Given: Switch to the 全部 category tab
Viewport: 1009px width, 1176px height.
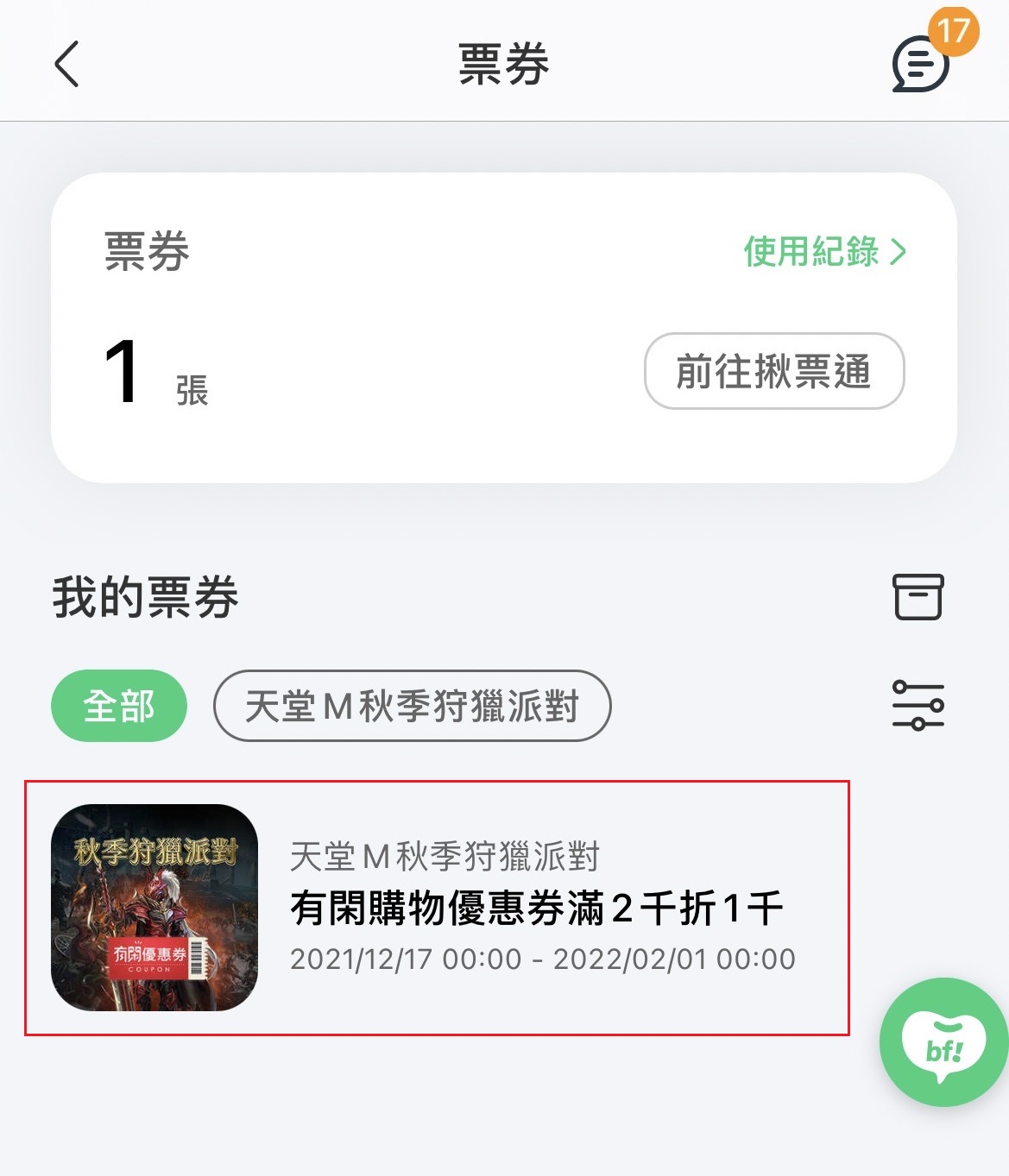Looking at the screenshot, I should coord(118,705).
